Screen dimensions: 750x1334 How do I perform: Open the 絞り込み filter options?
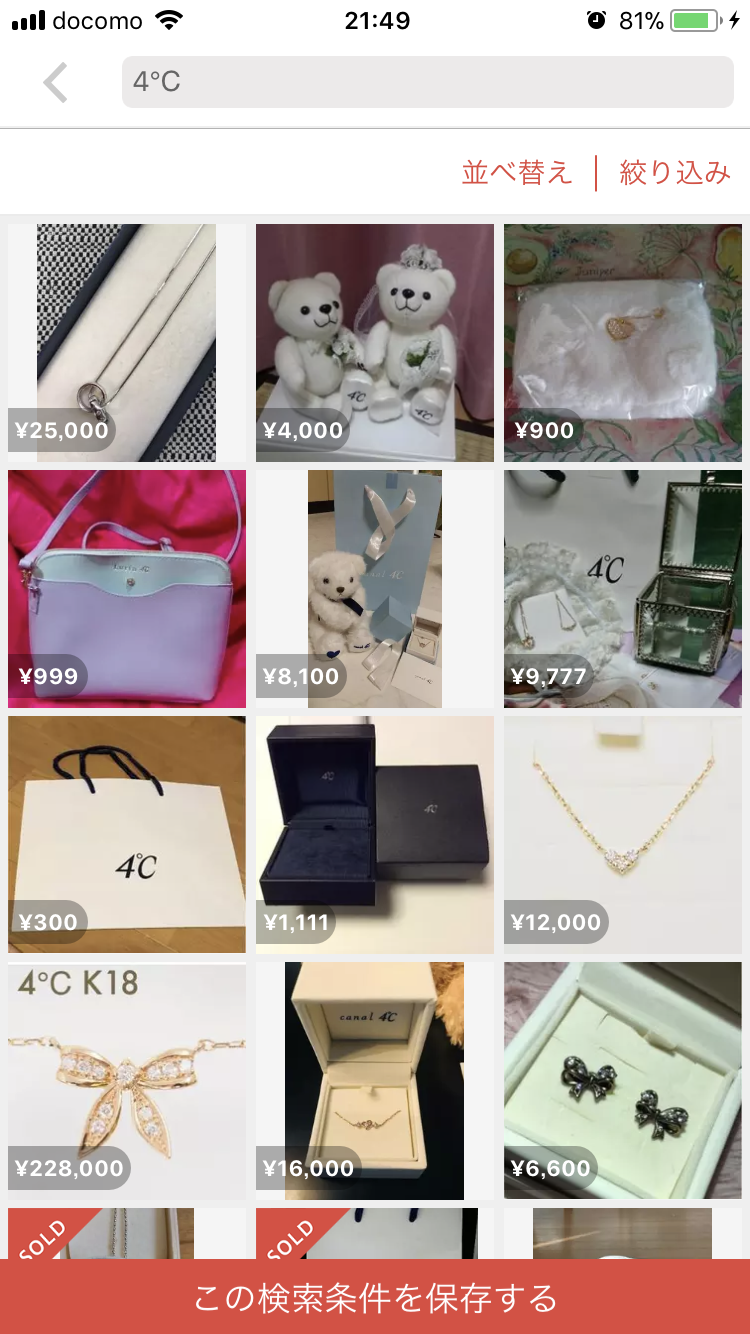coord(675,172)
